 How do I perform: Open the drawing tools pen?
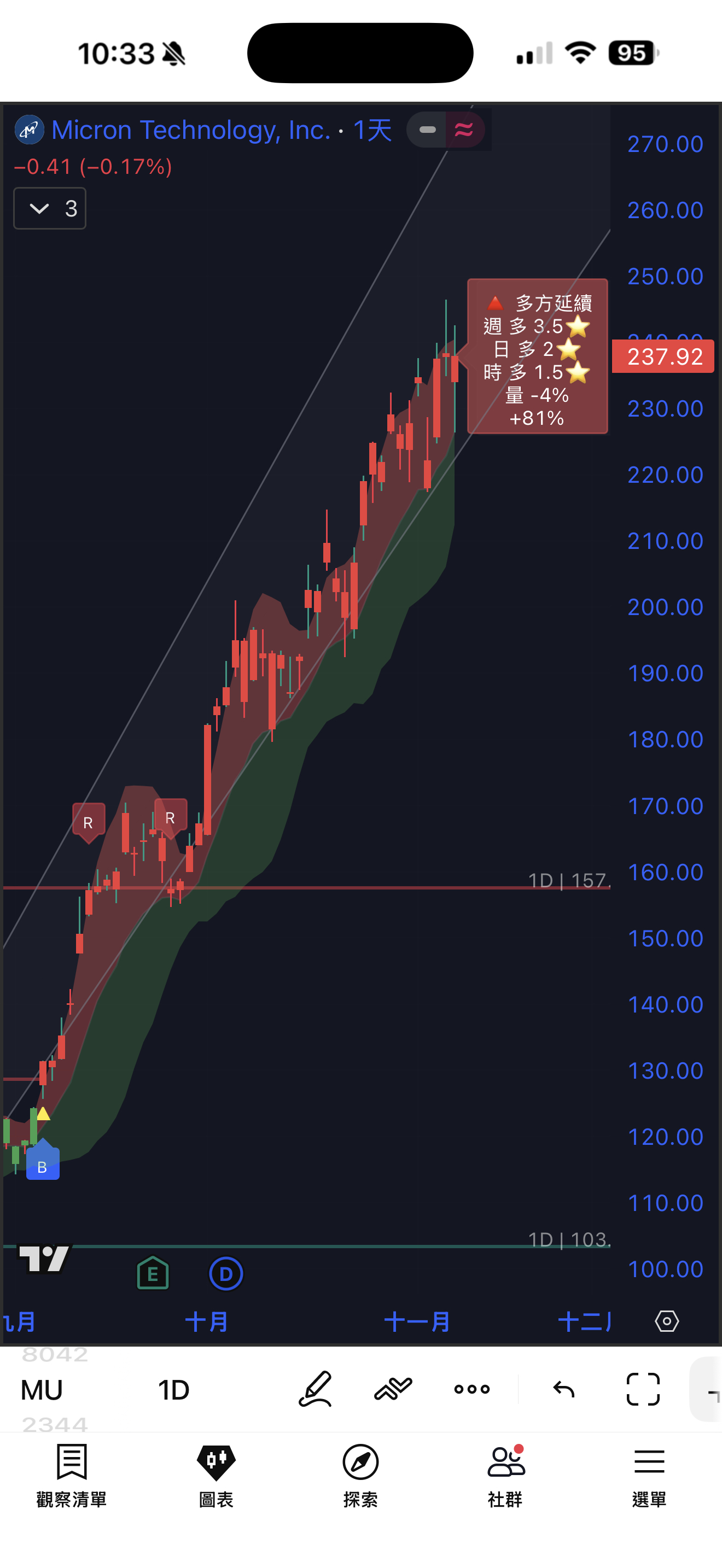point(316,1389)
